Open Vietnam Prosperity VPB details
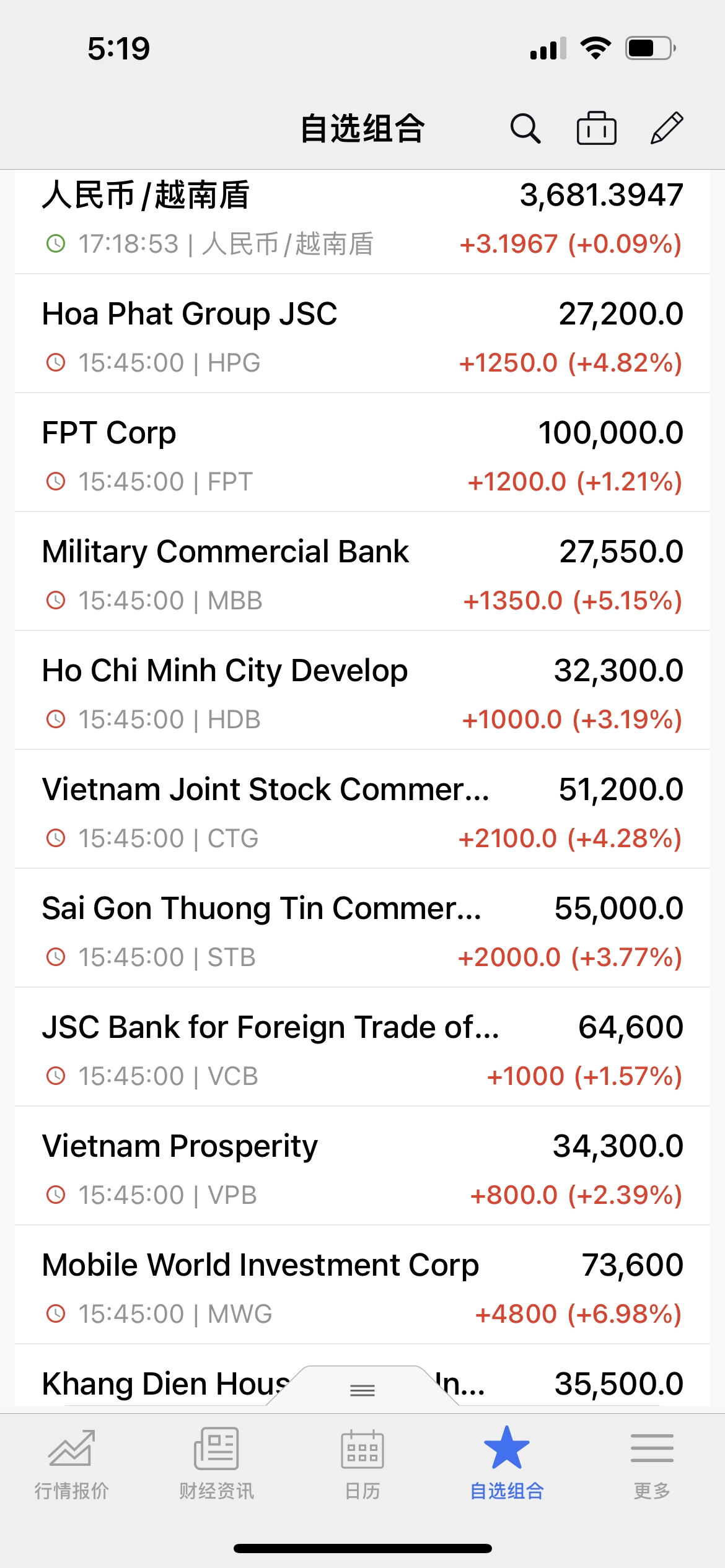Screen dimensions: 725x1568 pyautogui.click(x=362, y=1167)
